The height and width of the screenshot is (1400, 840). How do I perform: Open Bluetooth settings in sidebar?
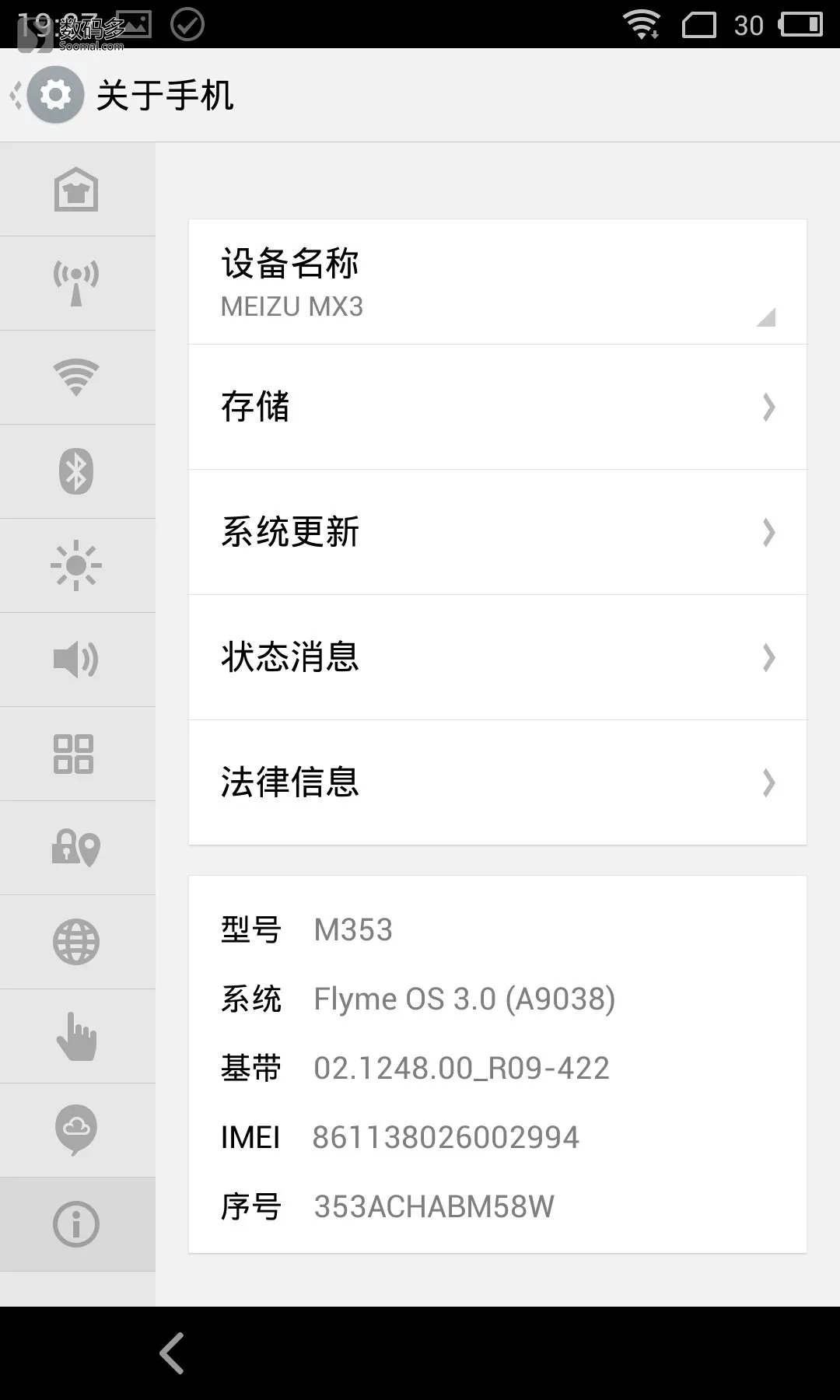click(77, 472)
